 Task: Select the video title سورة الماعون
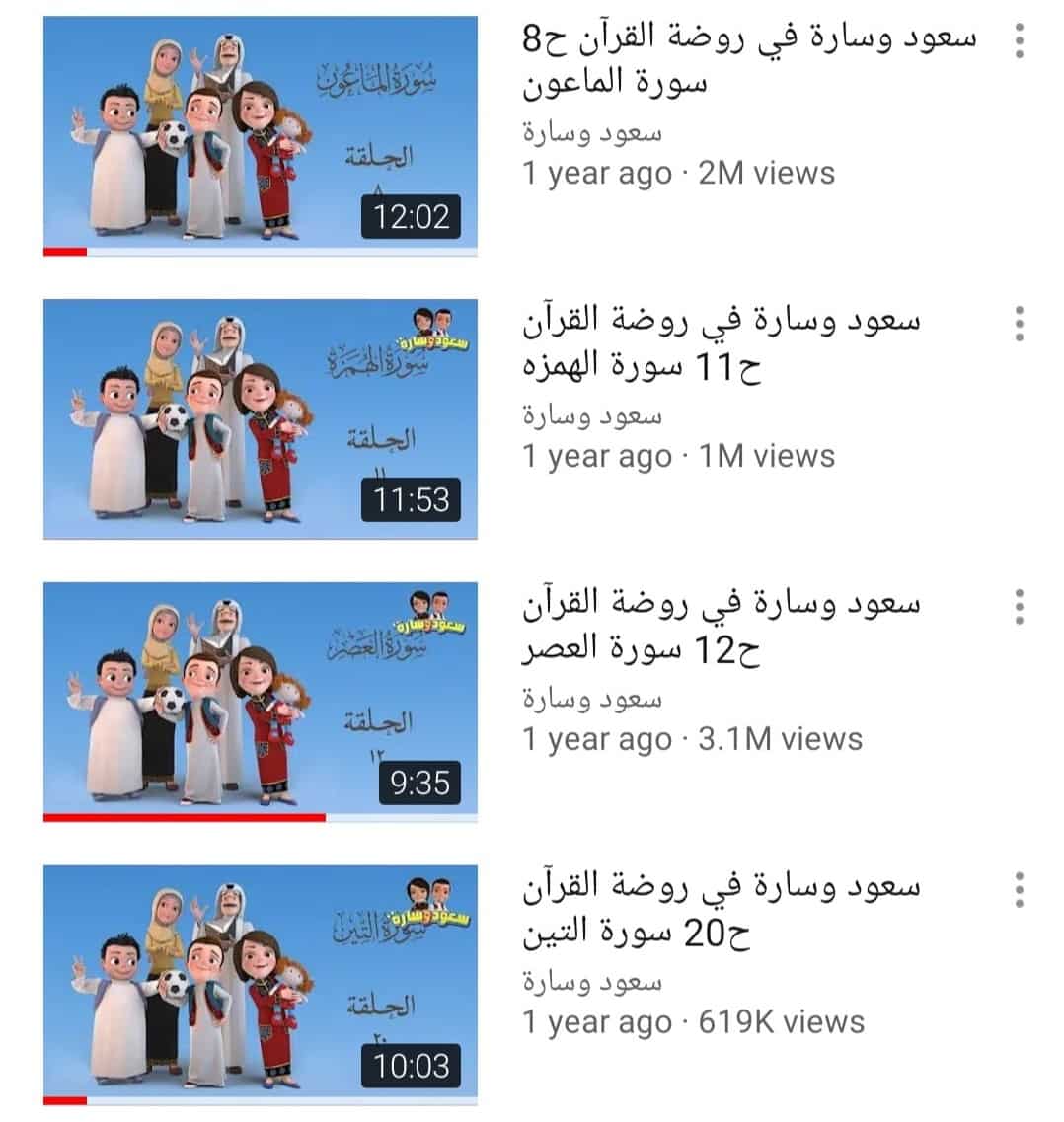(x=748, y=59)
